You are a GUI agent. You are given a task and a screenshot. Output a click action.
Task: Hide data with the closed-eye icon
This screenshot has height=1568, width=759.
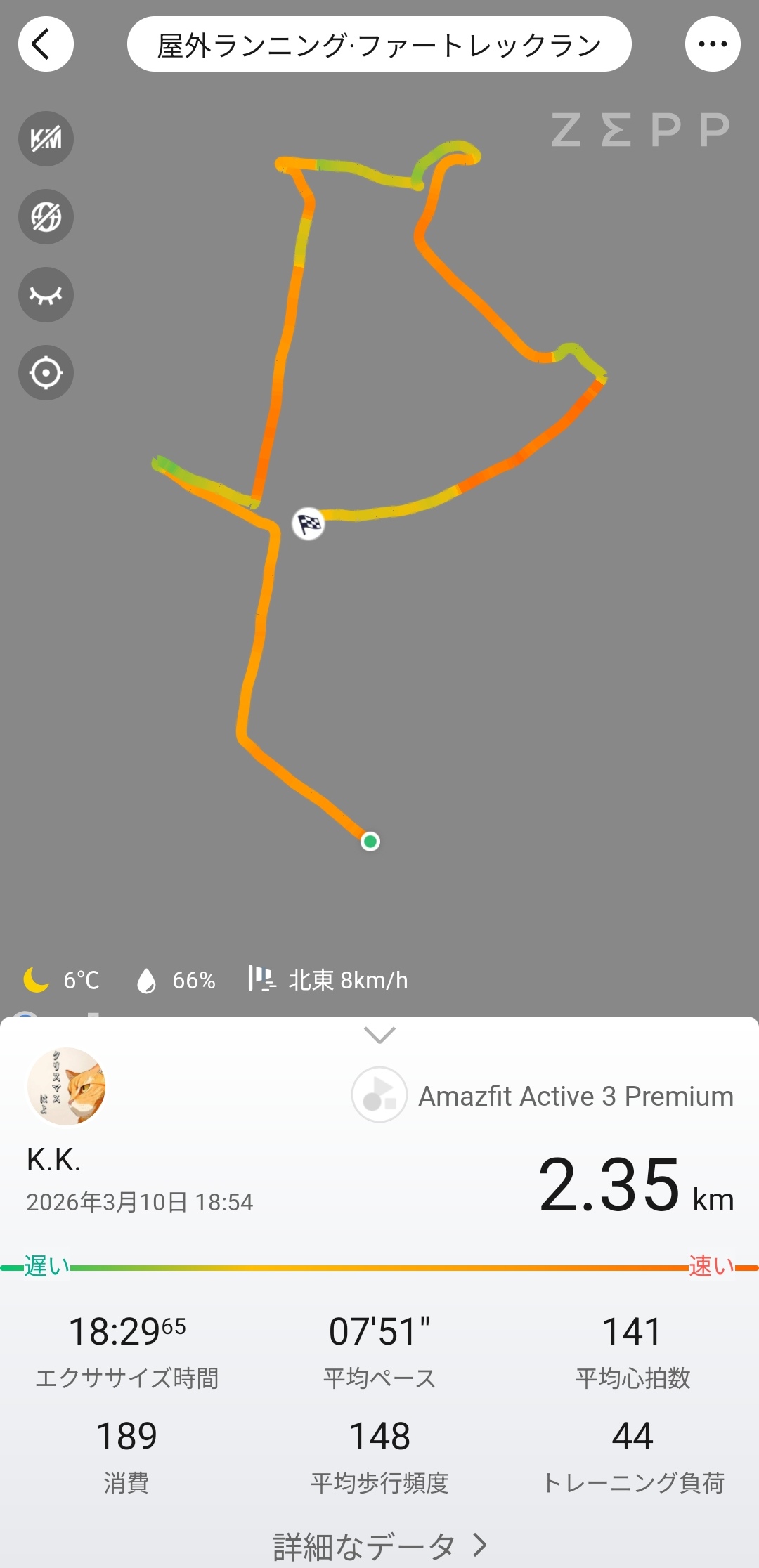click(x=46, y=295)
